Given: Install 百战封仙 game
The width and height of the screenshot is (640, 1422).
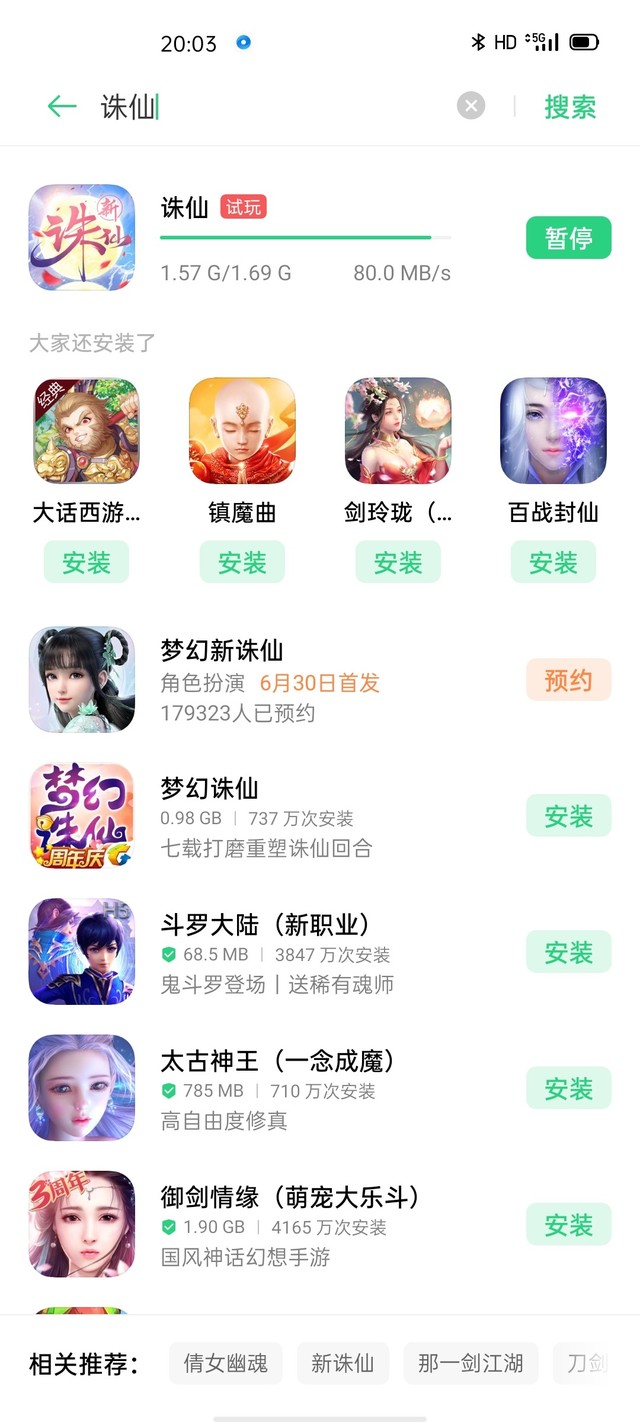Looking at the screenshot, I should 553,563.
